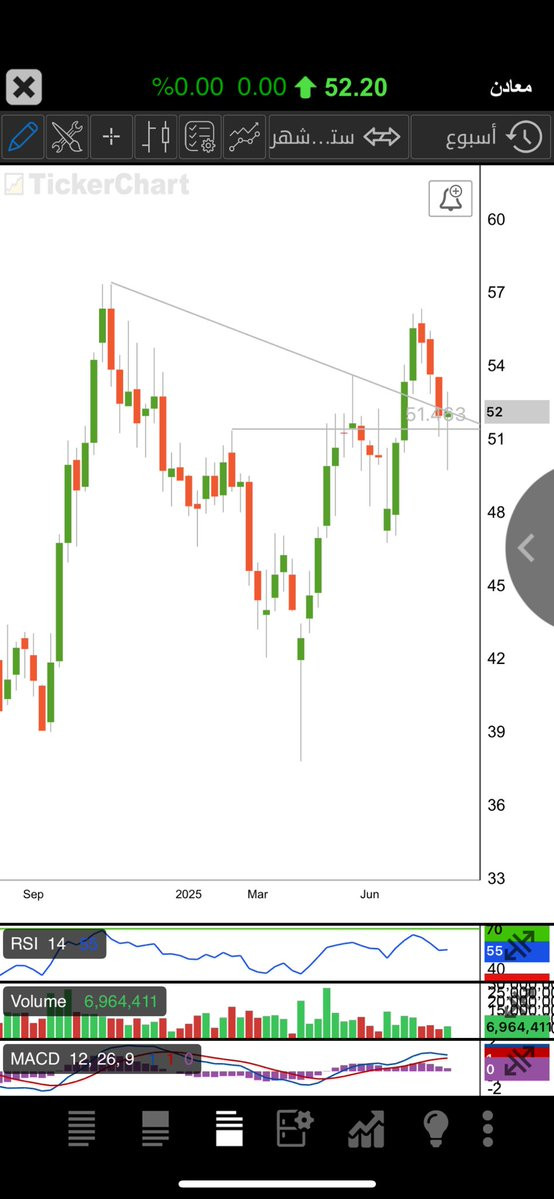Open the checklist settings icon
The width and height of the screenshot is (554, 1199).
pyautogui.click(x=200, y=138)
